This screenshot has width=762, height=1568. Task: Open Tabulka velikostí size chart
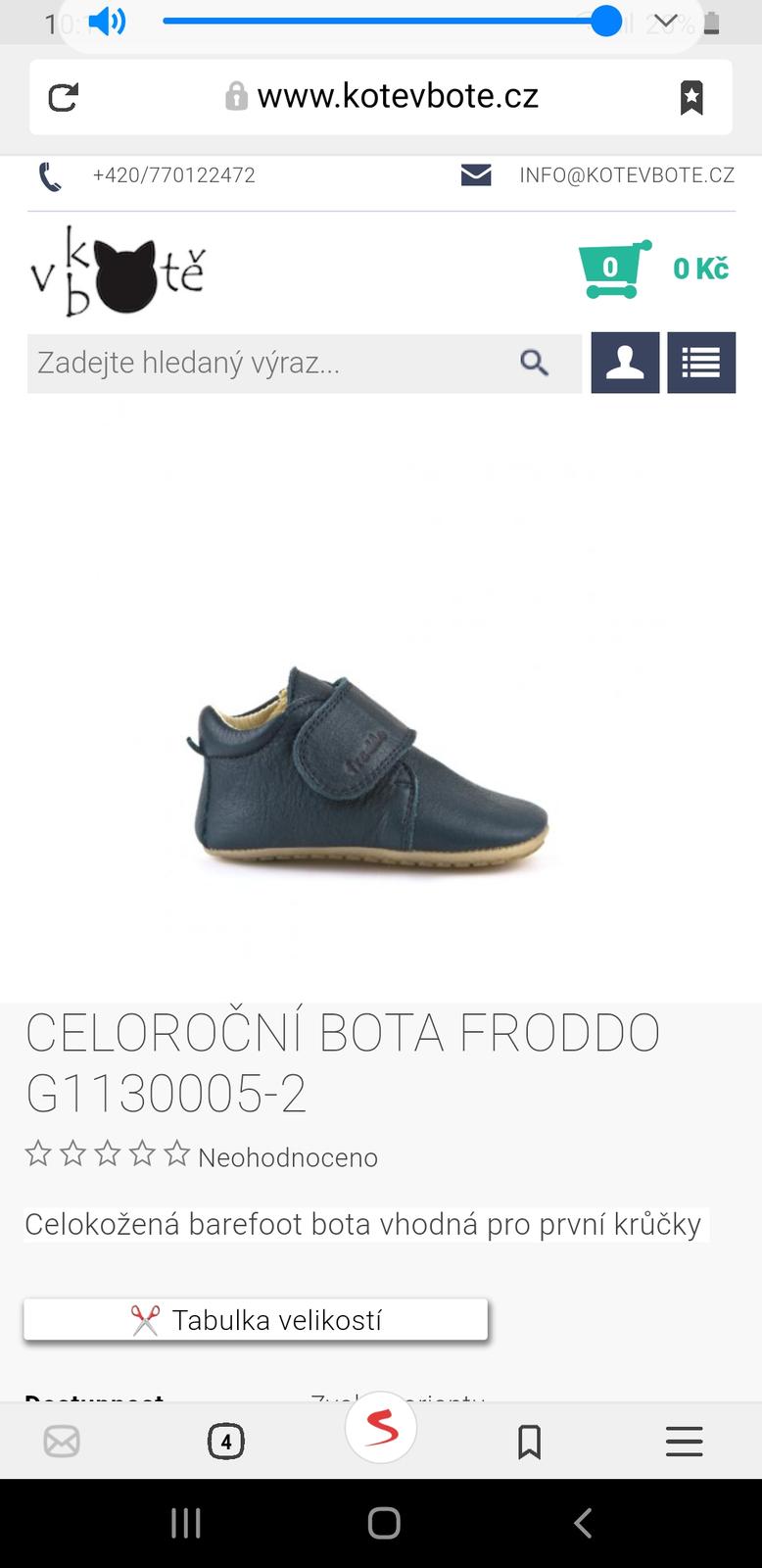pyautogui.click(x=256, y=1320)
